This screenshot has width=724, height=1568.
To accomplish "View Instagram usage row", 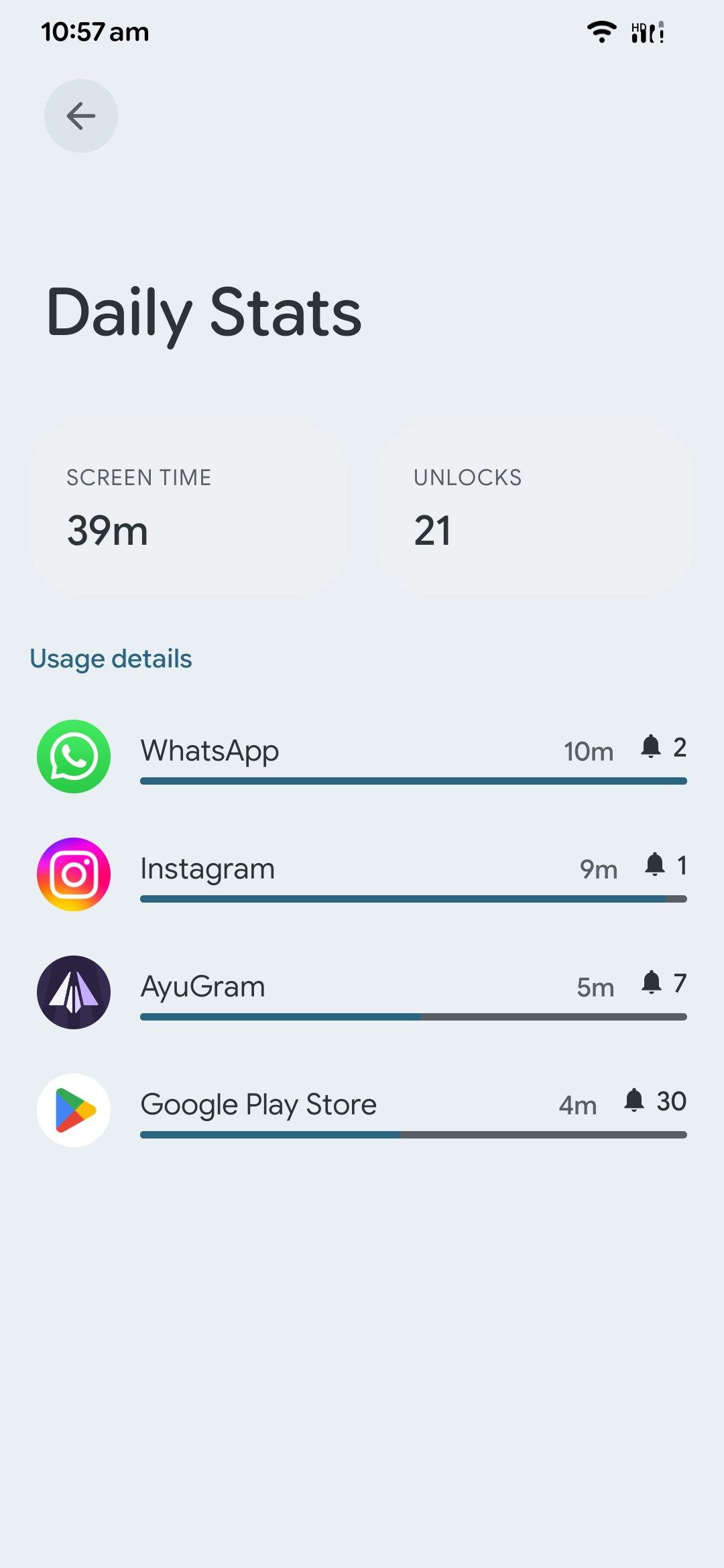I will point(362,874).
